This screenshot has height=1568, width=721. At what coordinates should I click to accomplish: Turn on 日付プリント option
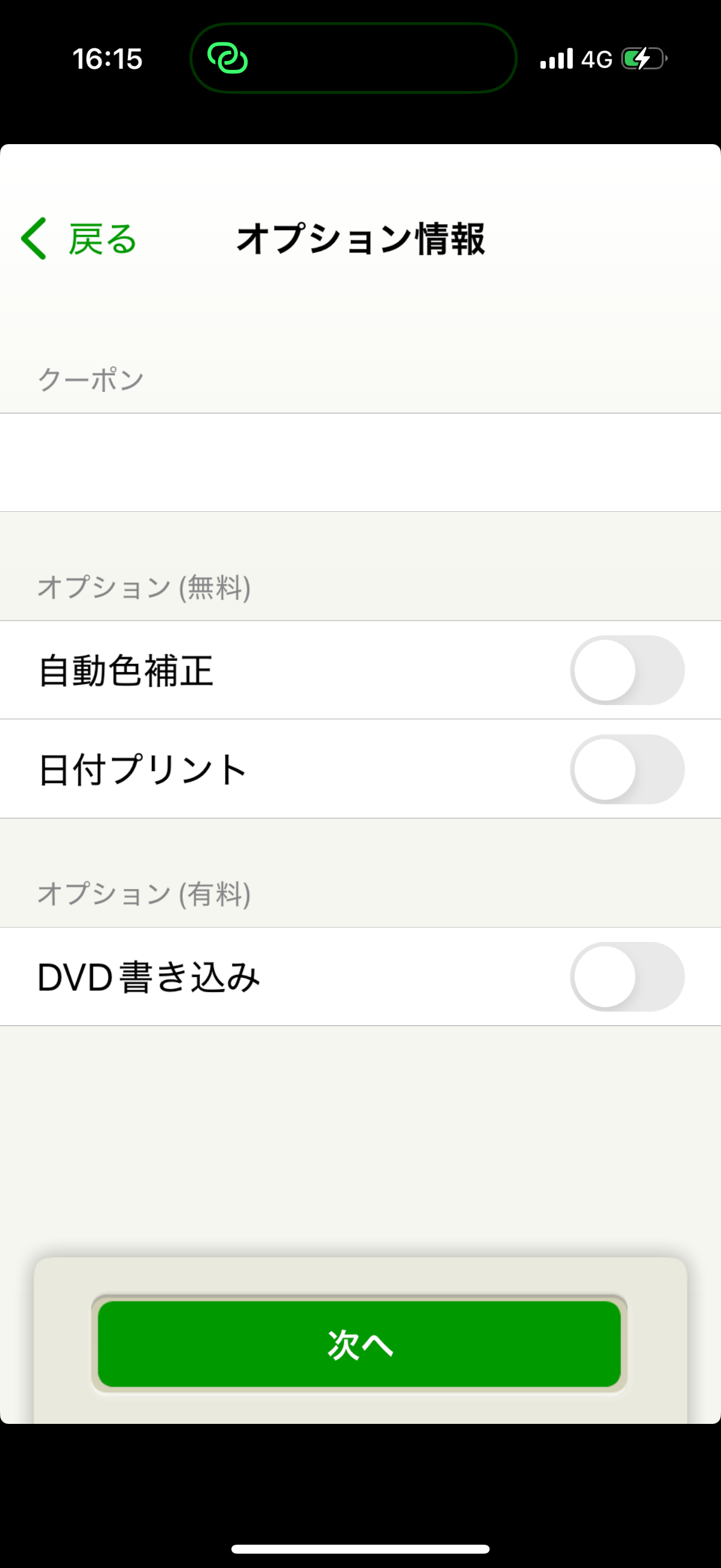click(x=627, y=770)
